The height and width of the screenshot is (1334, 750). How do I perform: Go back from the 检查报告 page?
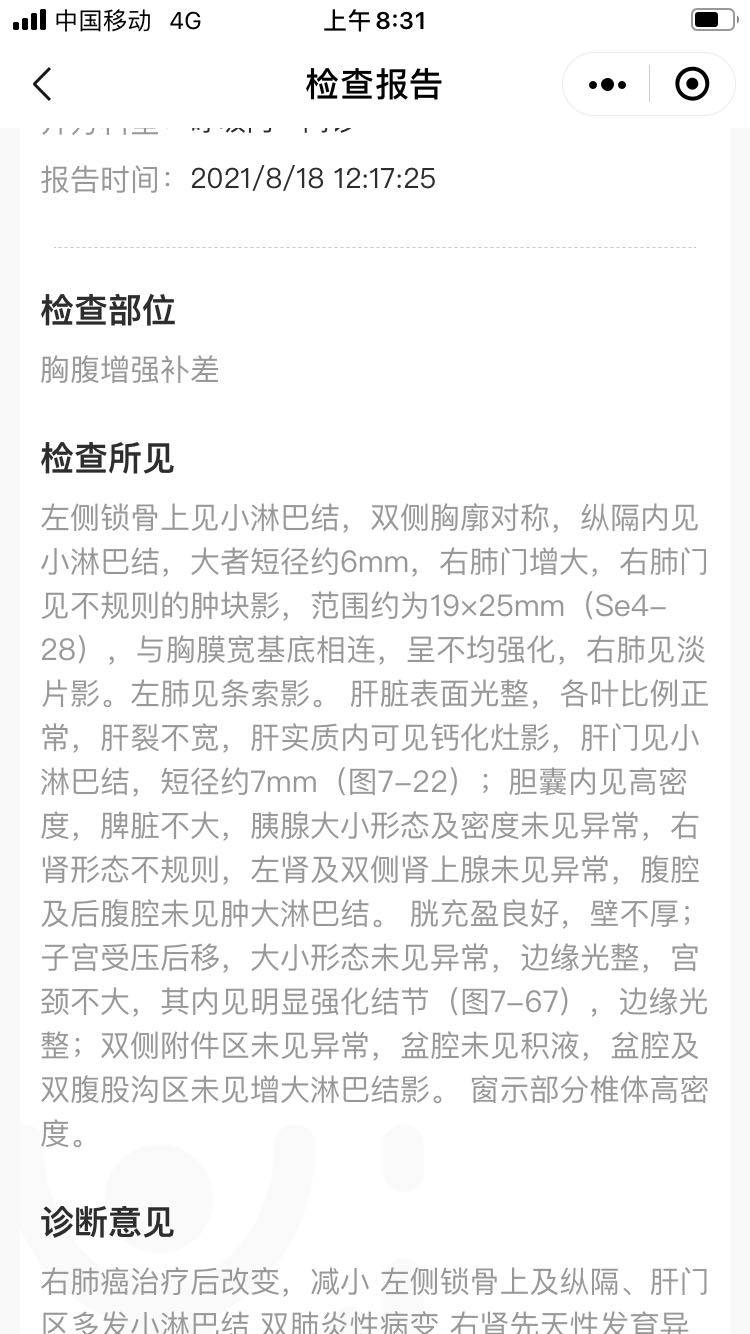click(42, 85)
